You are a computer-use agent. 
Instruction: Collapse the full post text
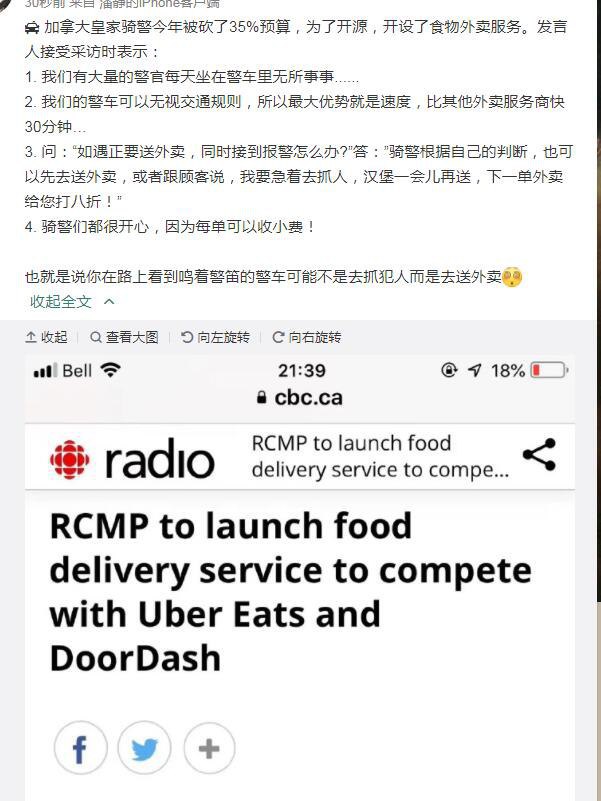(71, 301)
